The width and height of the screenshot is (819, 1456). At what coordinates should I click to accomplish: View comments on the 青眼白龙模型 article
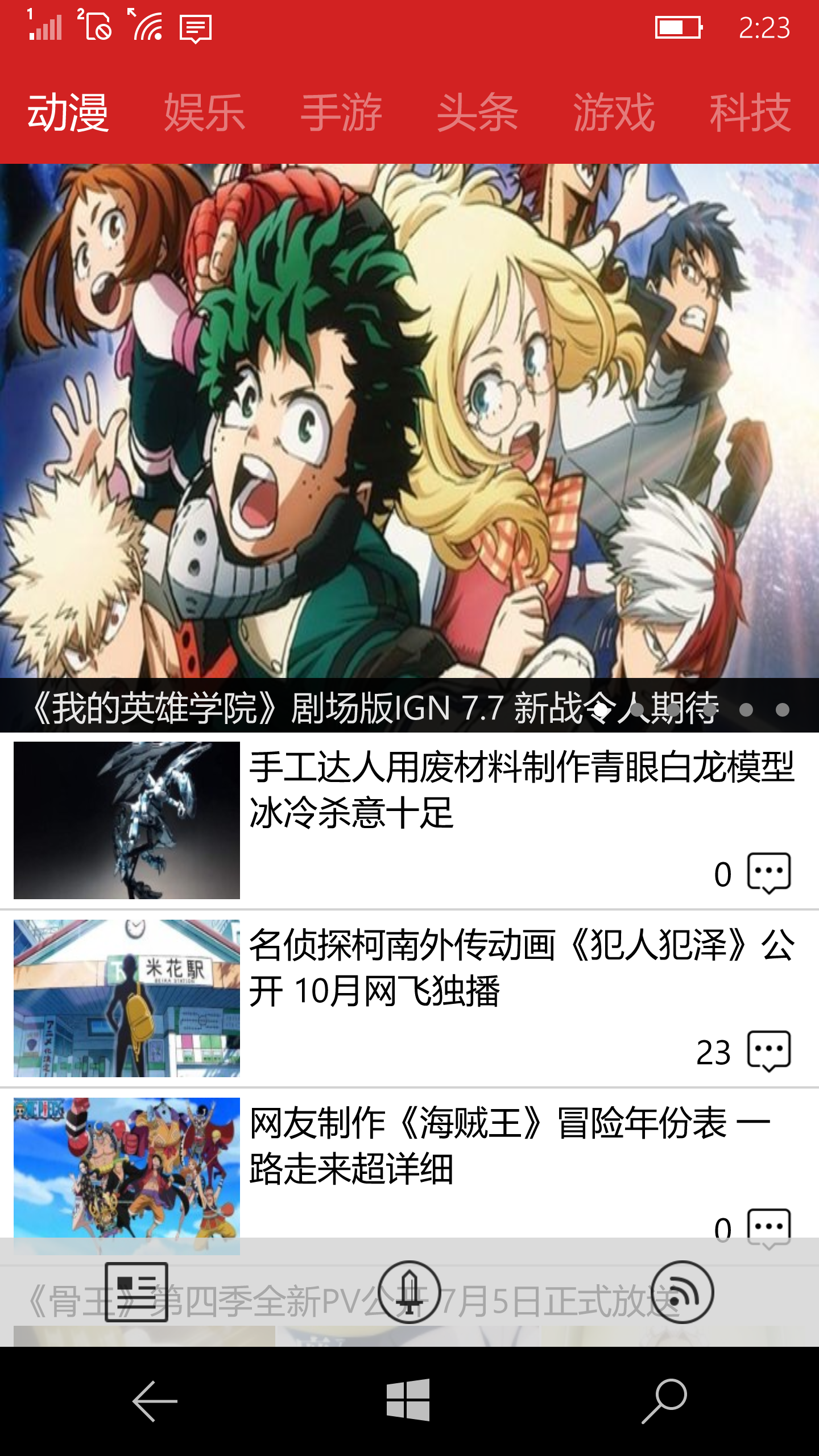769,873
